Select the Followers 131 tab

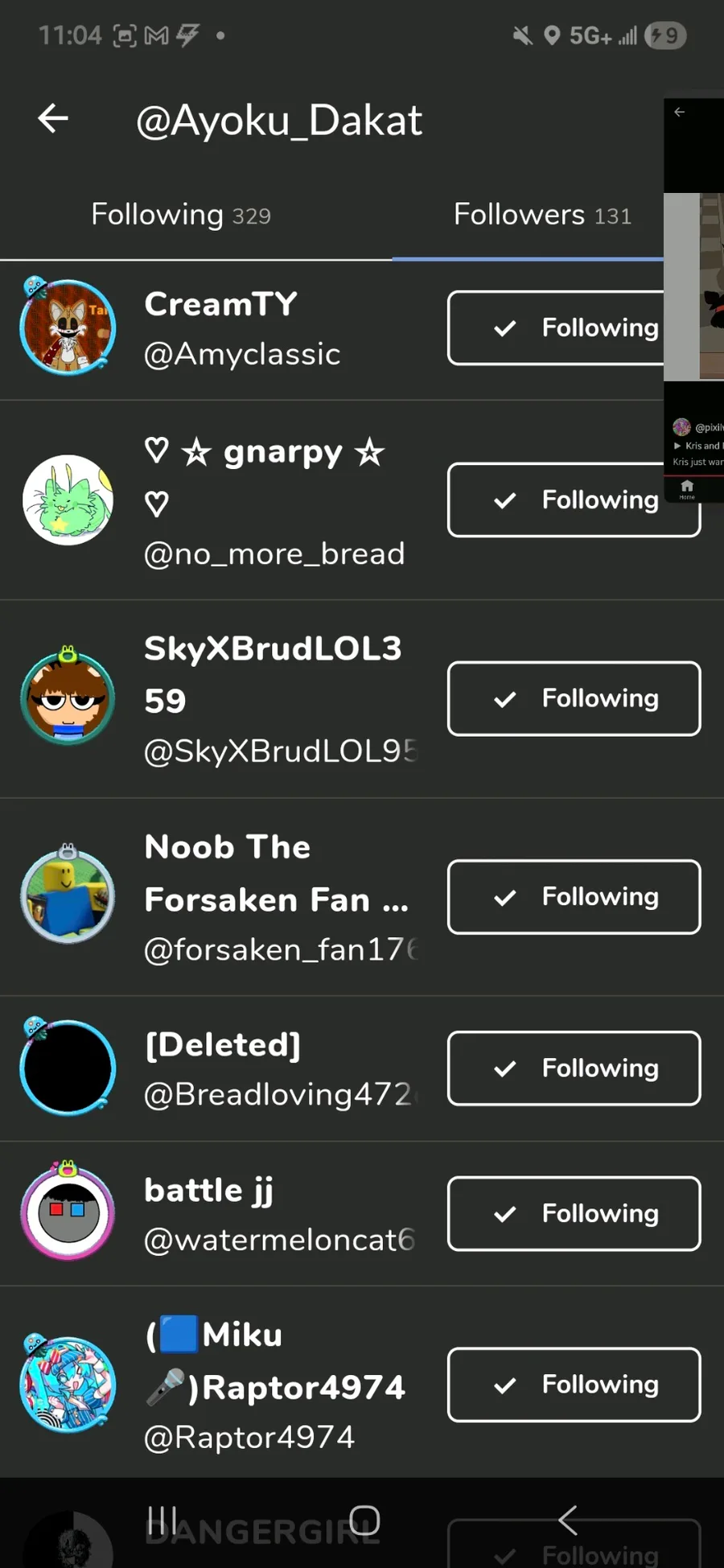(542, 215)
